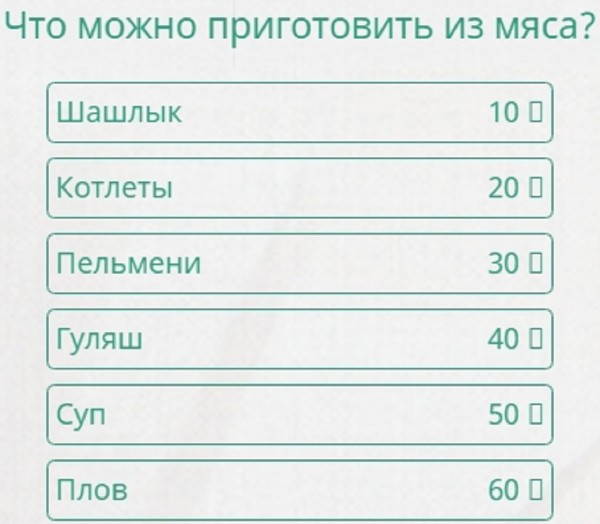Select the answer Шашлык
Image resolution: width=600 pixels, height=524 pixels.
tap(299, 112)
